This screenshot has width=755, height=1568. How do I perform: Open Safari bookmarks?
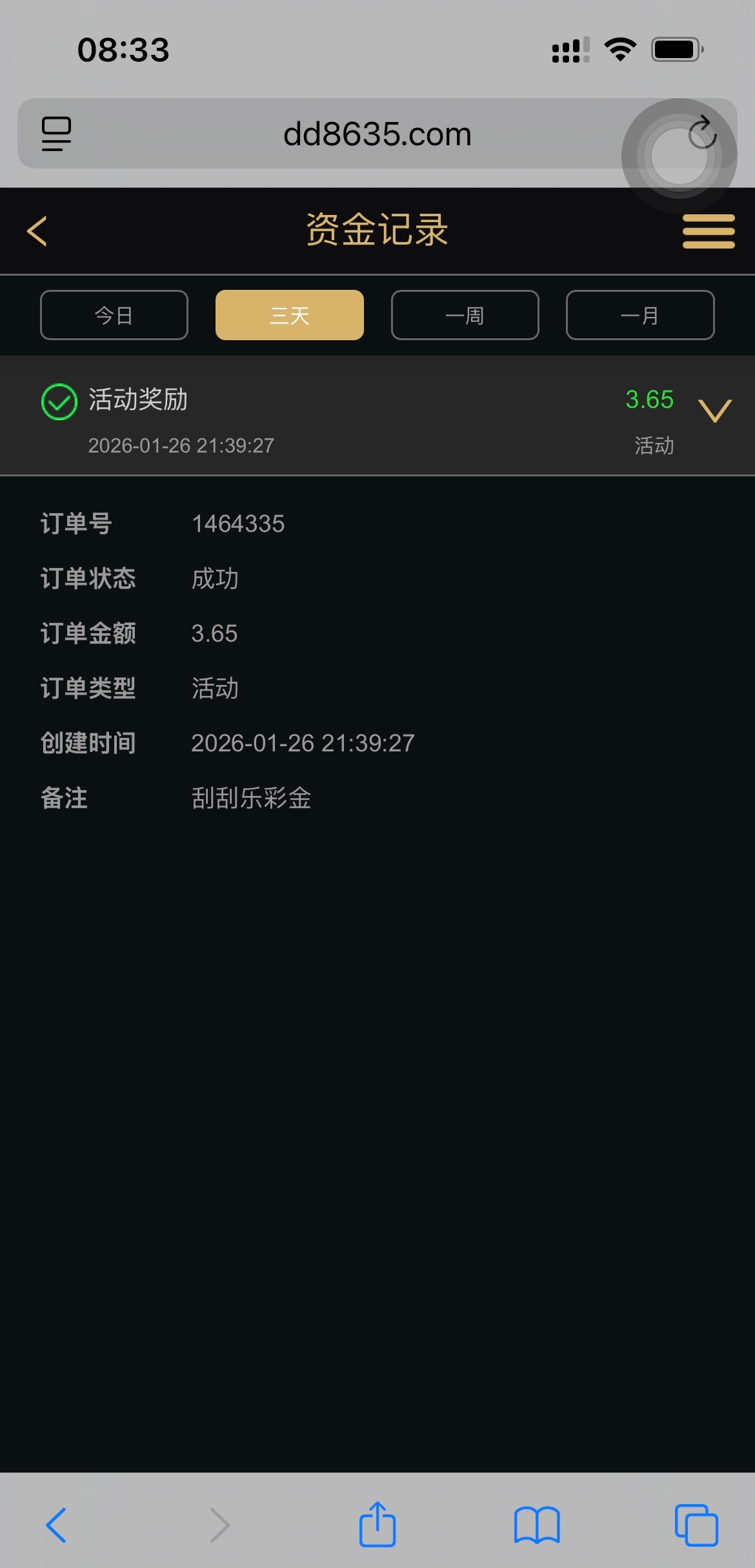point(537,1525)
